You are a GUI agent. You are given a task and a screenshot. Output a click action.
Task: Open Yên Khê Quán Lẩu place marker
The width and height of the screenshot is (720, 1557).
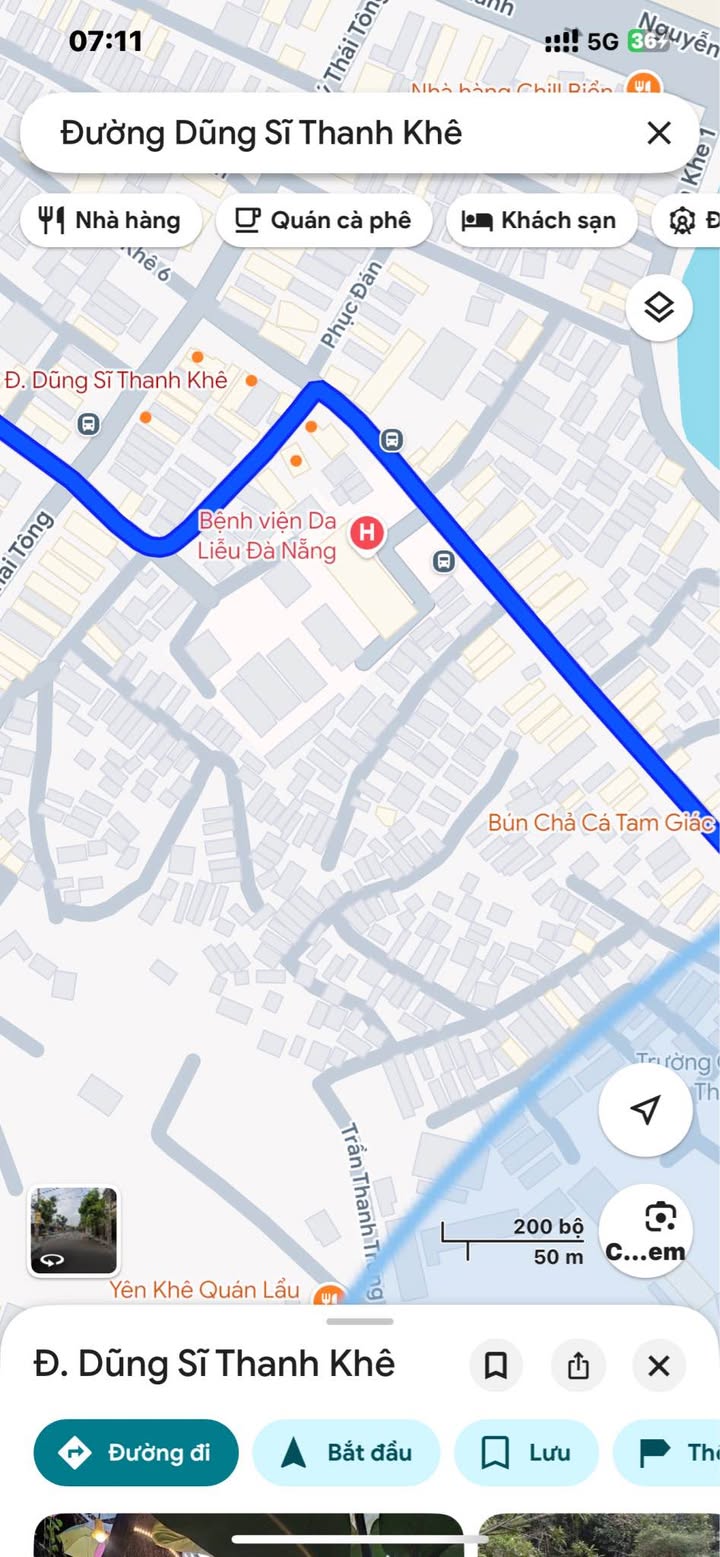(327, 1296)
